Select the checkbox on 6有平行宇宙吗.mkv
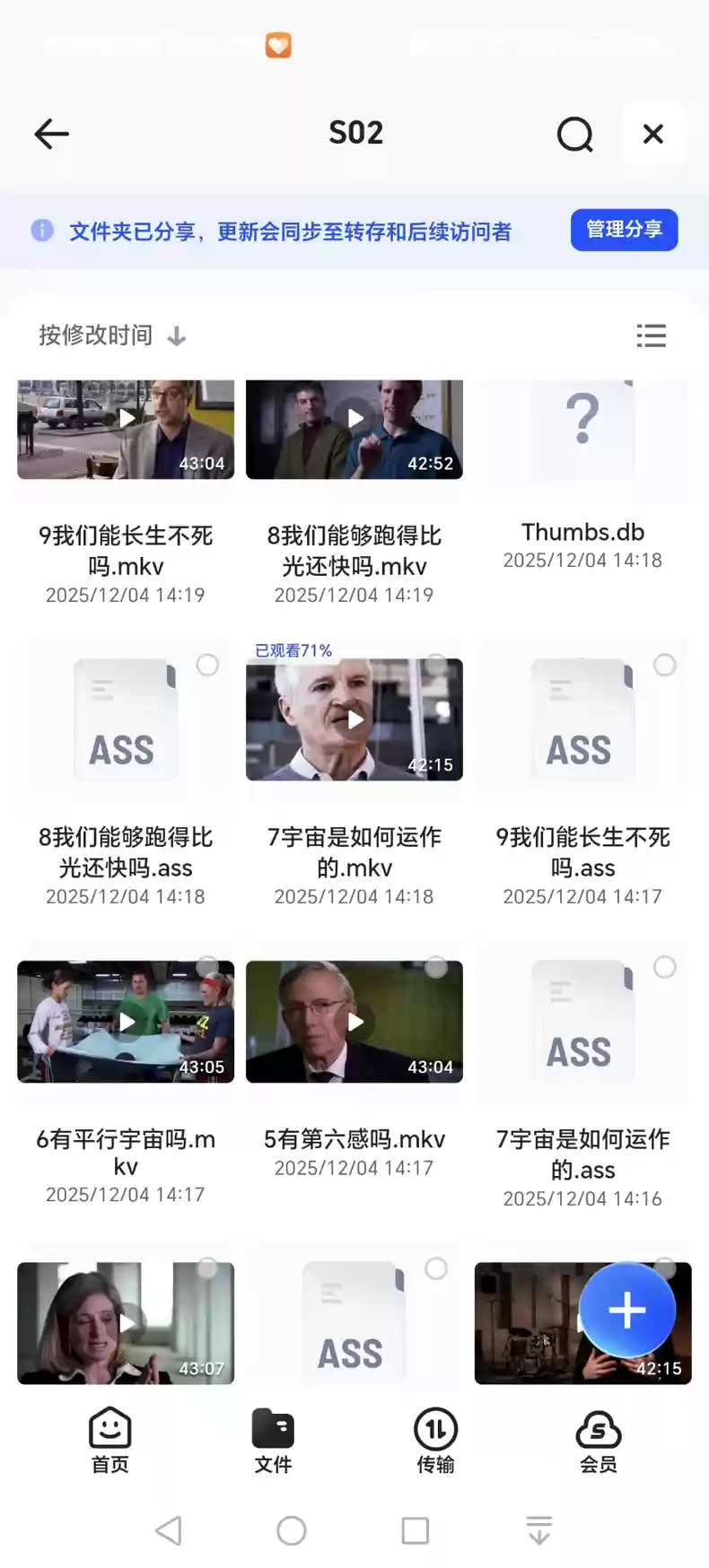This screenshot has height=1568, width=709. 207,966
